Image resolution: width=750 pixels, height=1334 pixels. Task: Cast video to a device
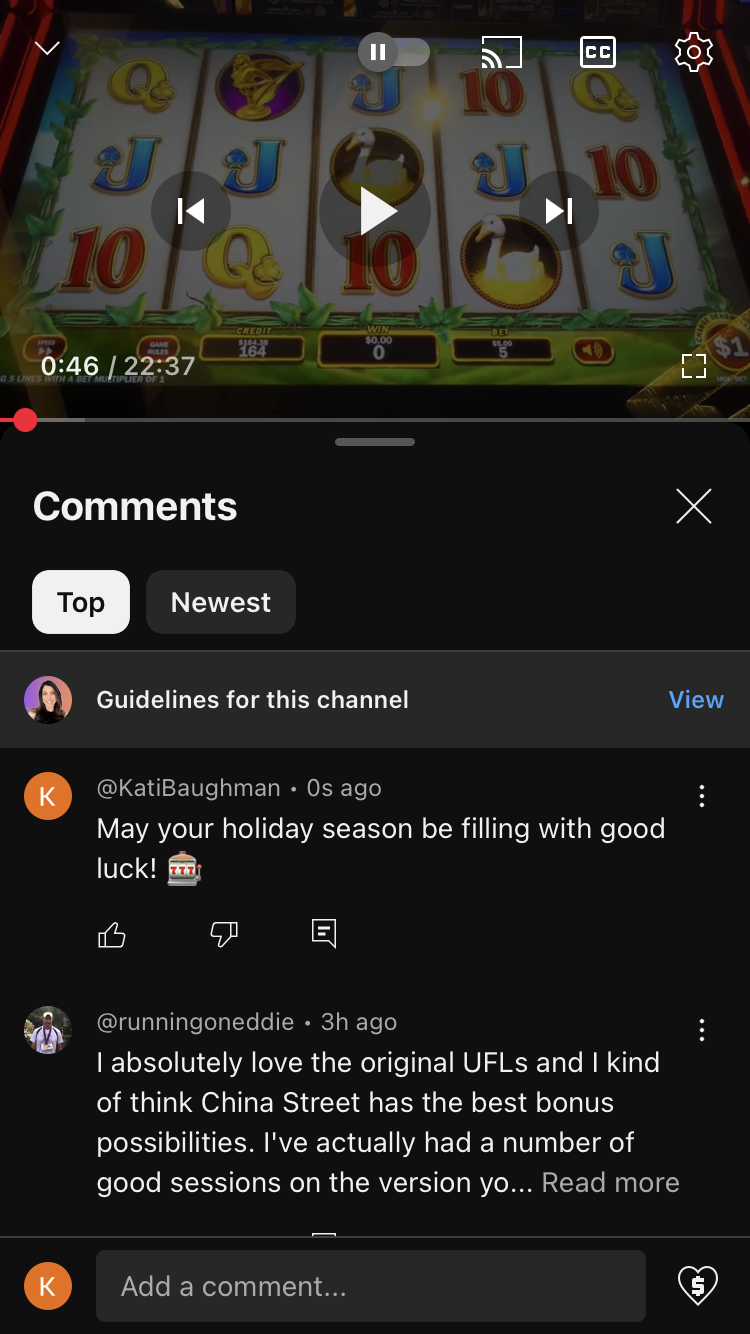(x=501, y=52)
